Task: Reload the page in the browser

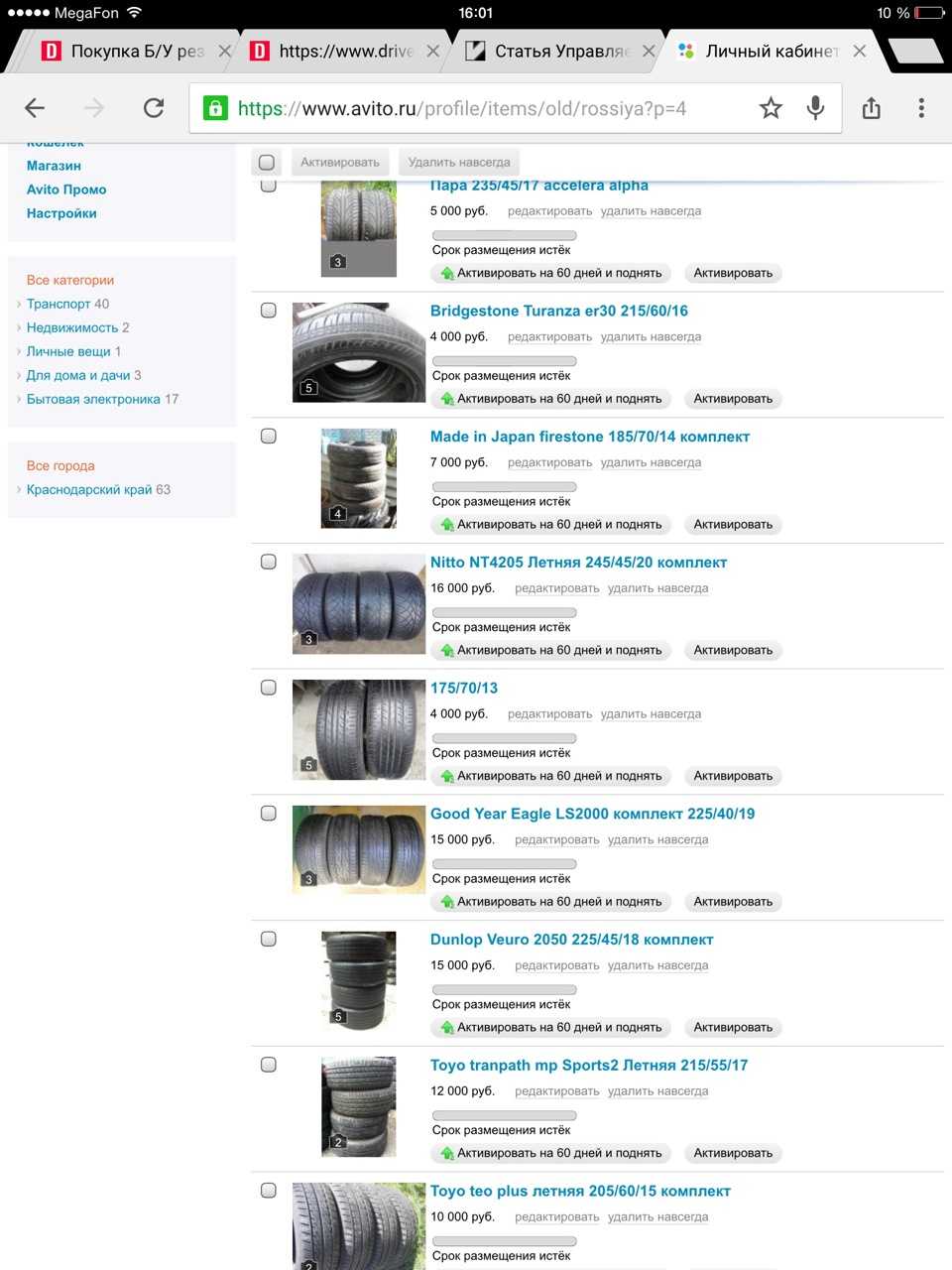Action: (x=154, y=108)
